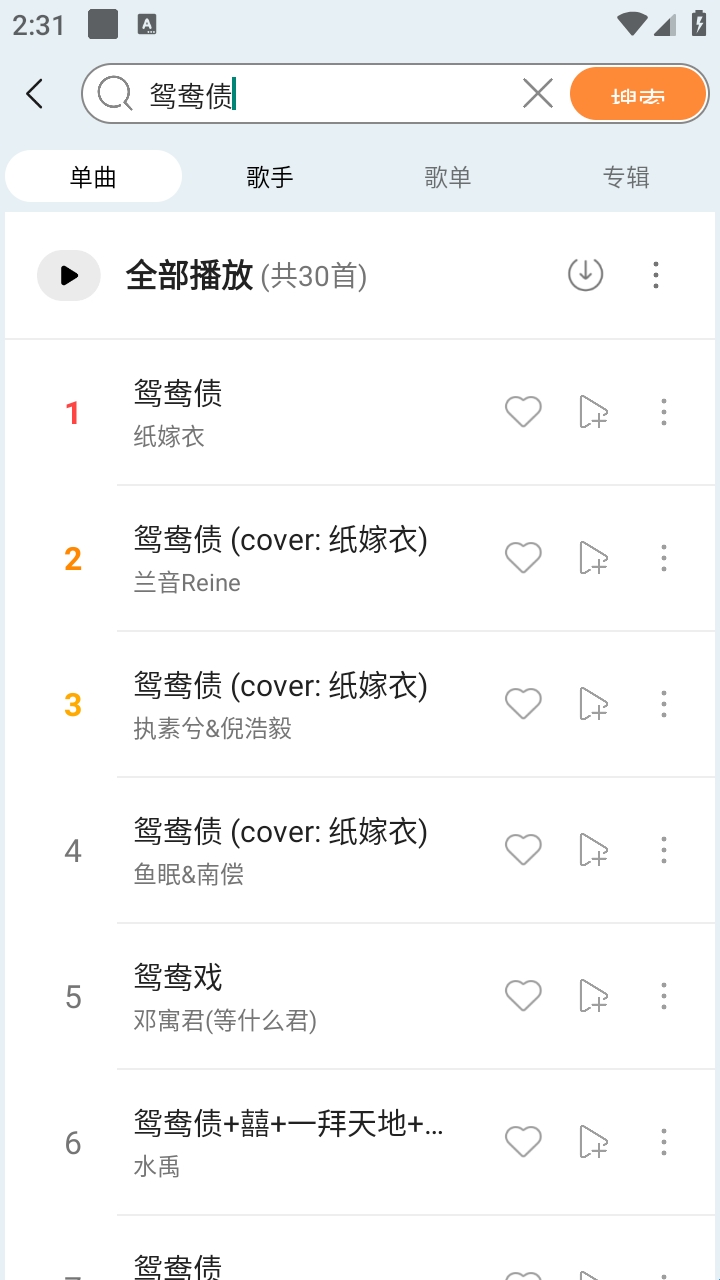The width and height of the screenshot is (720, 1280).
Task: Play all 30 songs
Action: click(69, 275)
